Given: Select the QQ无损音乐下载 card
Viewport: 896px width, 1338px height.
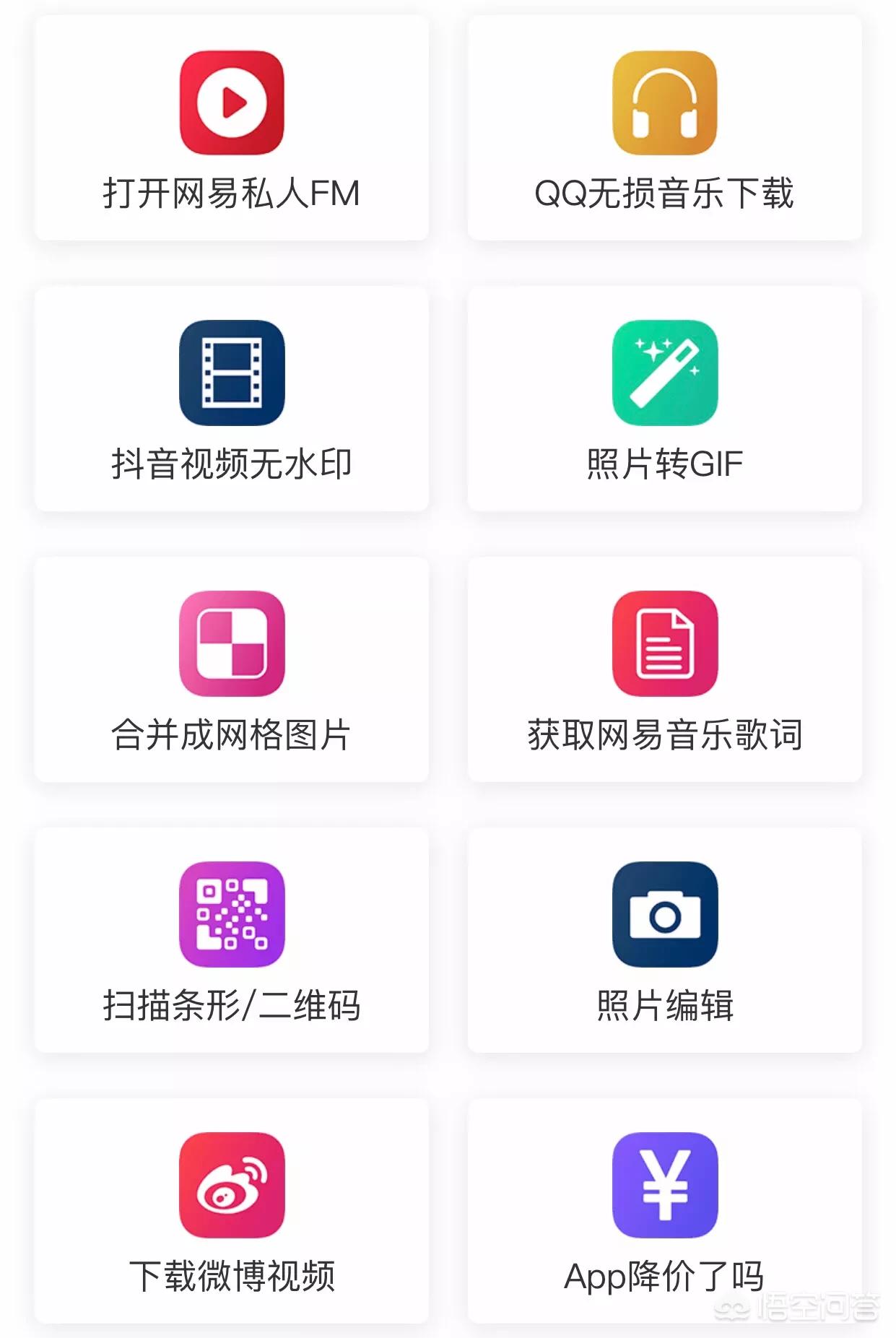Looking at the screenshot, I should [664, 129].
